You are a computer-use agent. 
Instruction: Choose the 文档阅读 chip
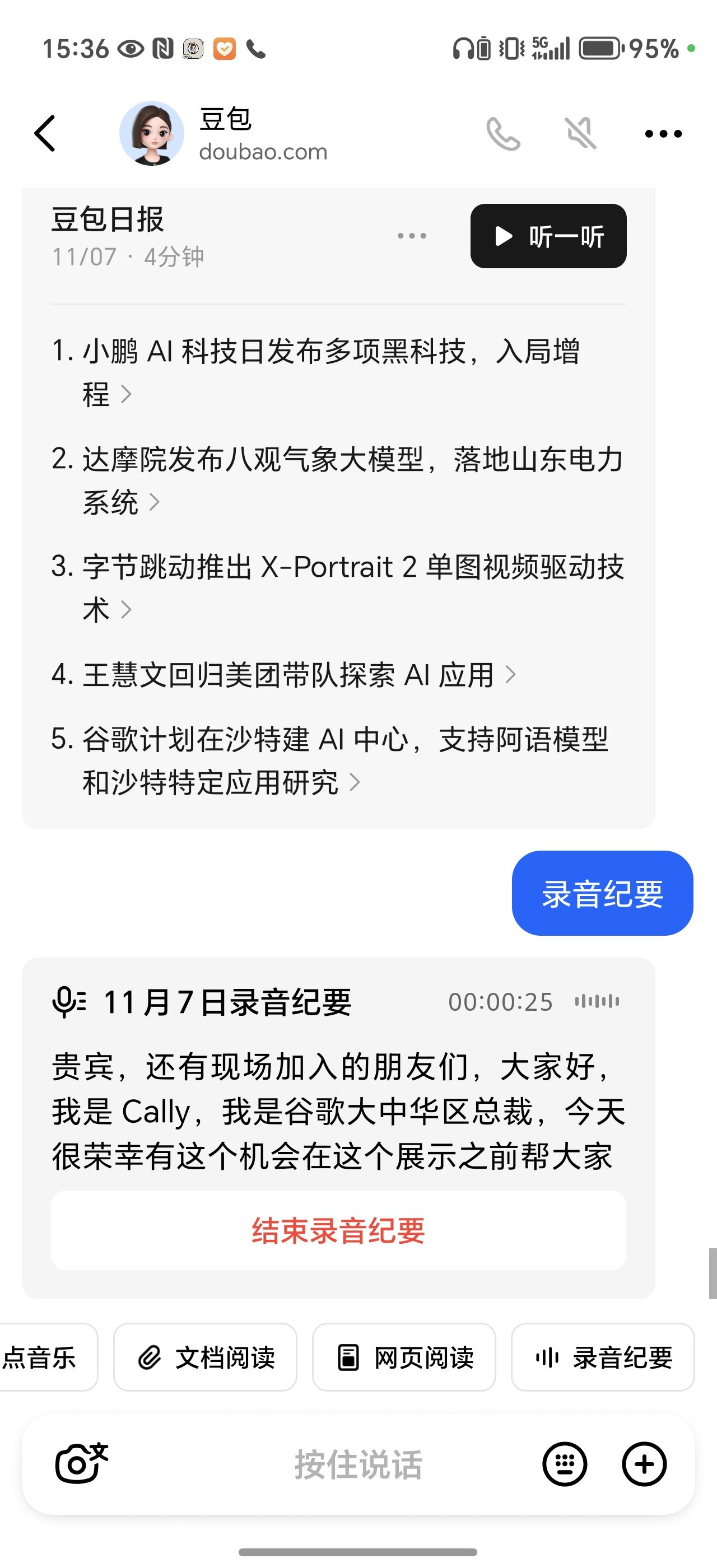(206, 1357)
